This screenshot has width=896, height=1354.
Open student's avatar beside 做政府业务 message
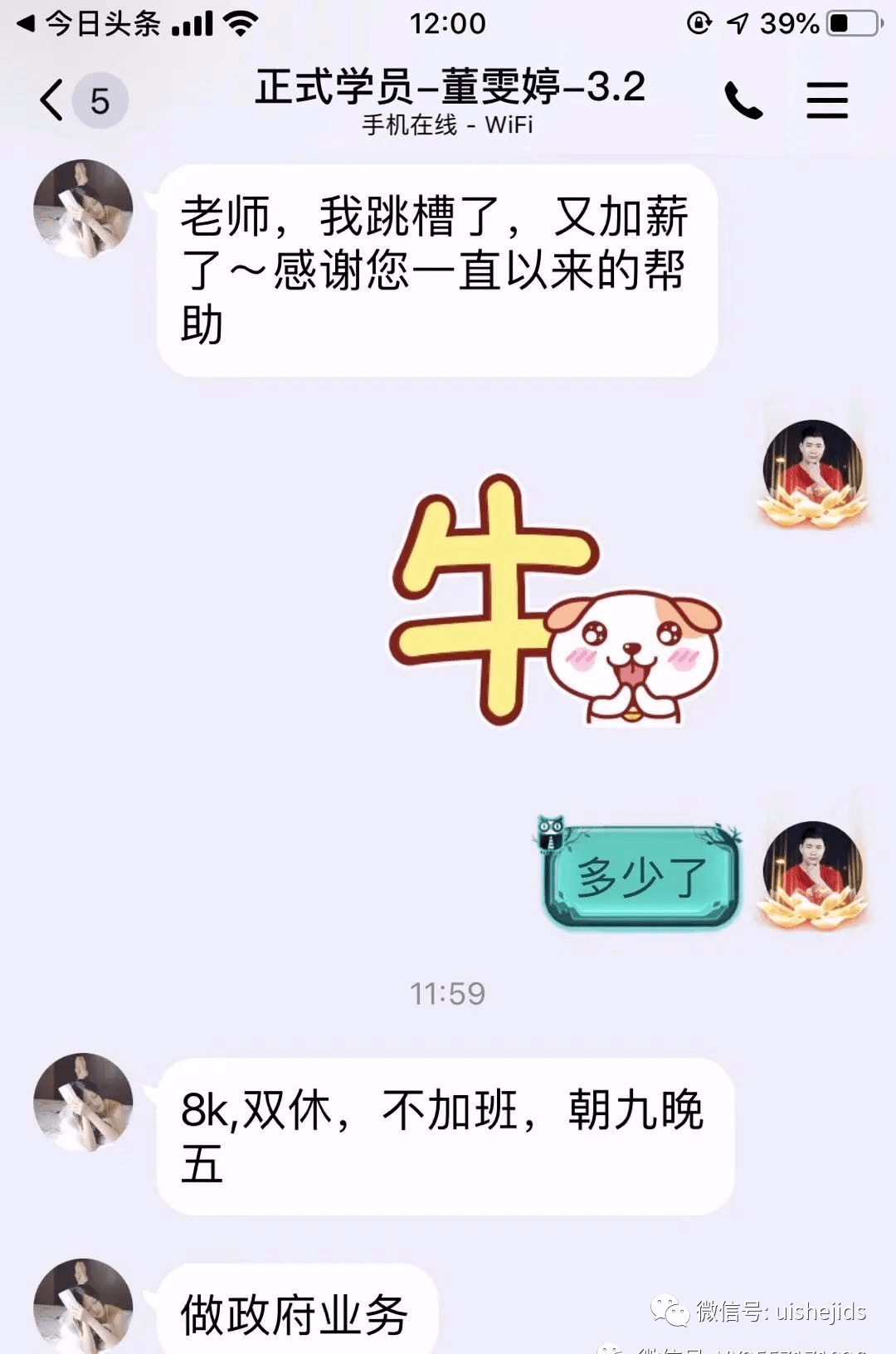(83, 1307)
